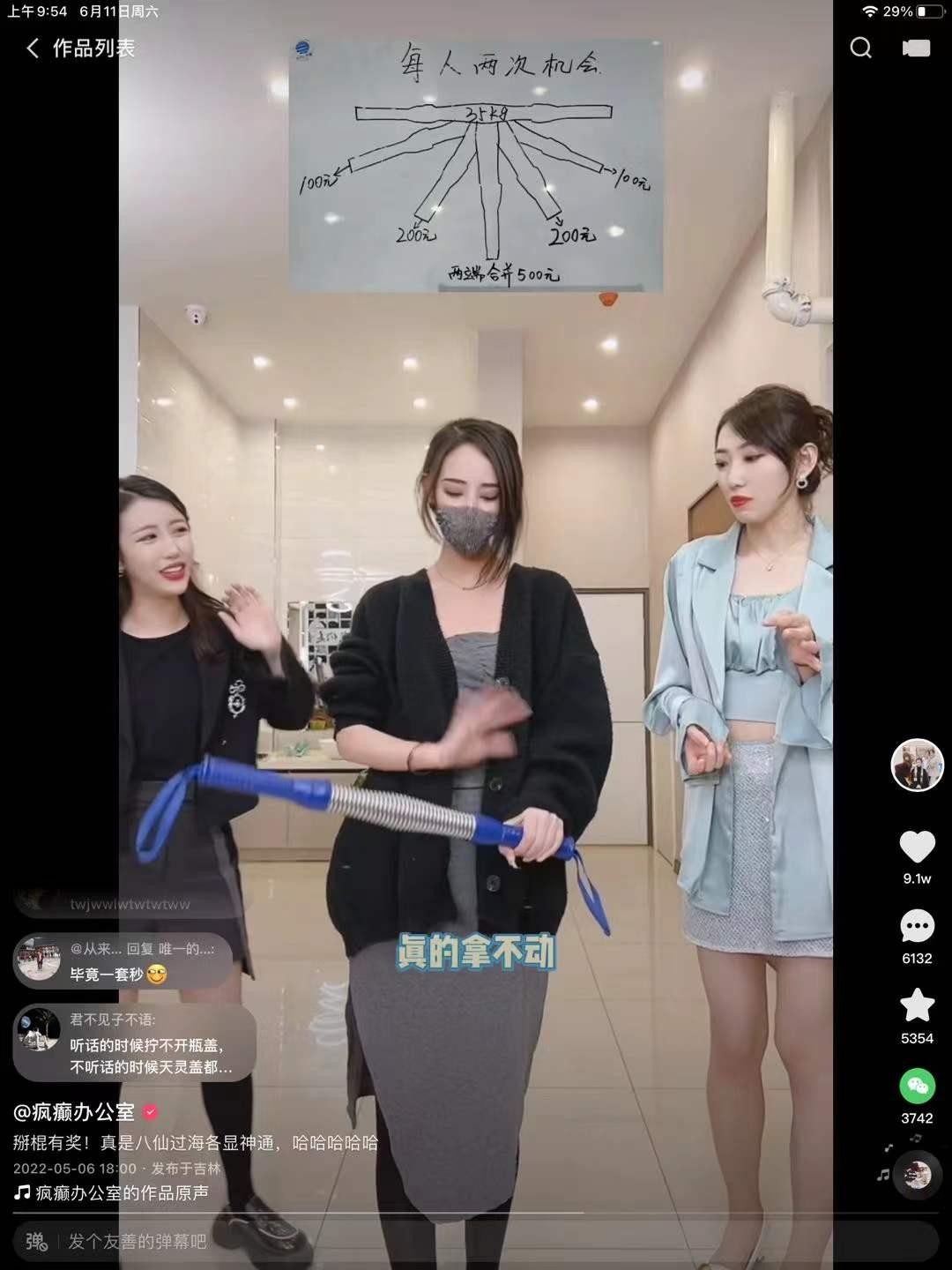Toggle the 弹 danmaku button
The width and height of the screenshot is (952, 1270).
[36, 1242]
